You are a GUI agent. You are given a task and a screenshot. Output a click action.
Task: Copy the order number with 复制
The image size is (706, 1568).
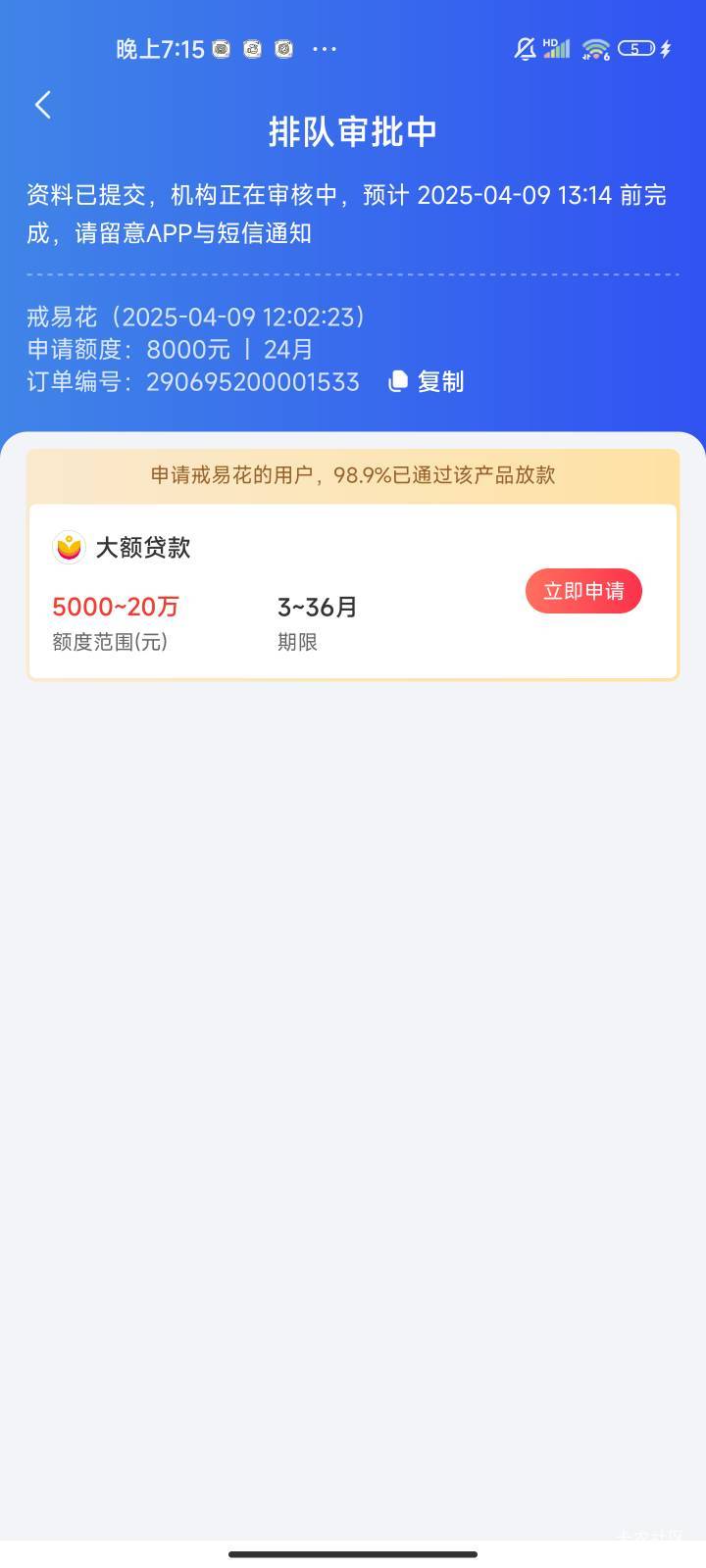pos(428,381)
